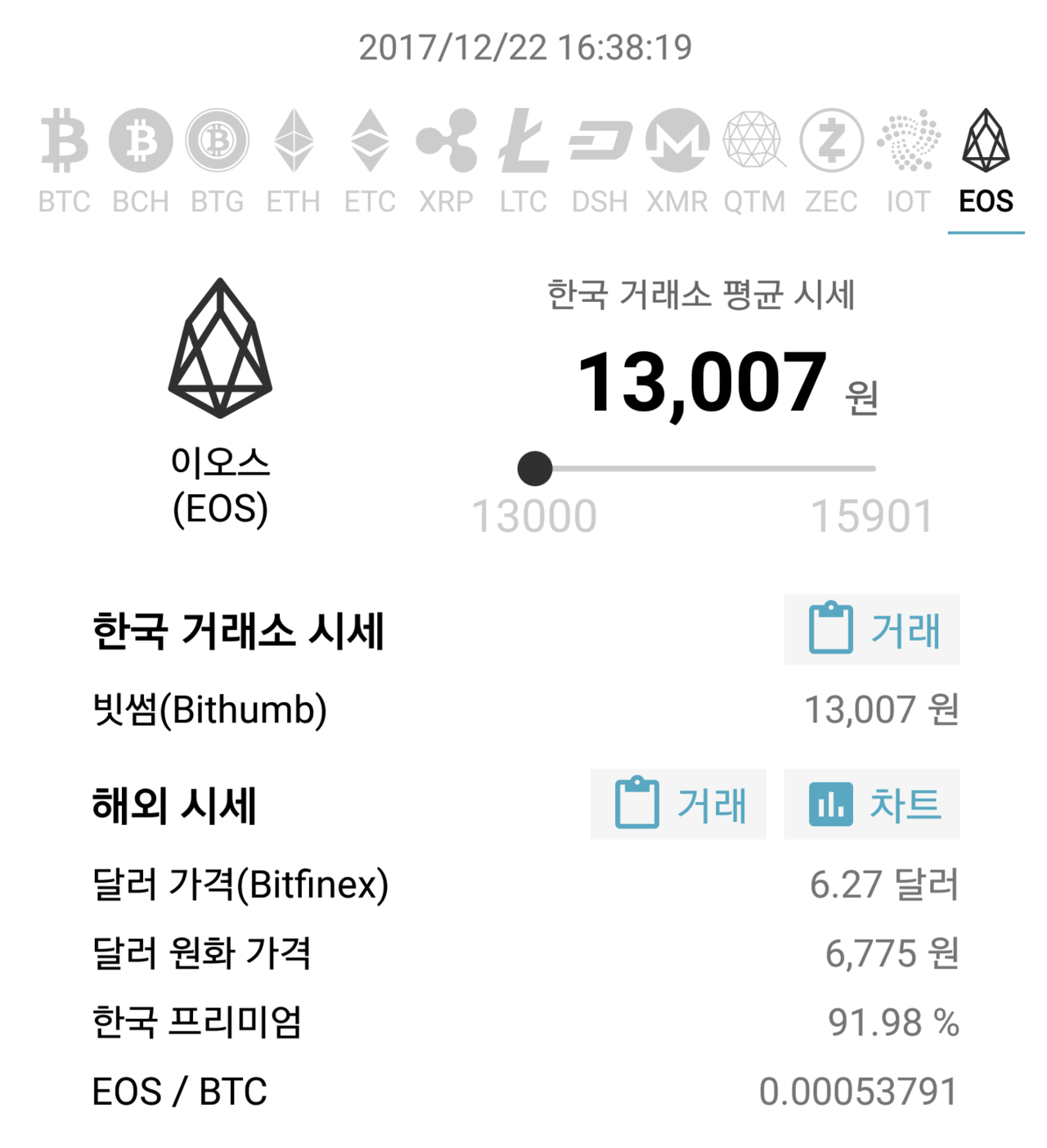Switch to the EOS tab
Image resolution: width=1047 pixels, height=1148 pixels.
click(985, 164)
